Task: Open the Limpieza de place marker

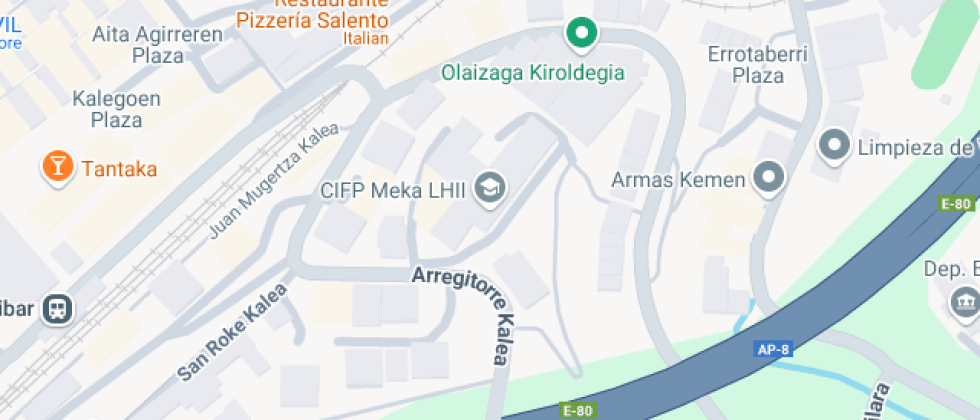Action: tap(833, 147)
